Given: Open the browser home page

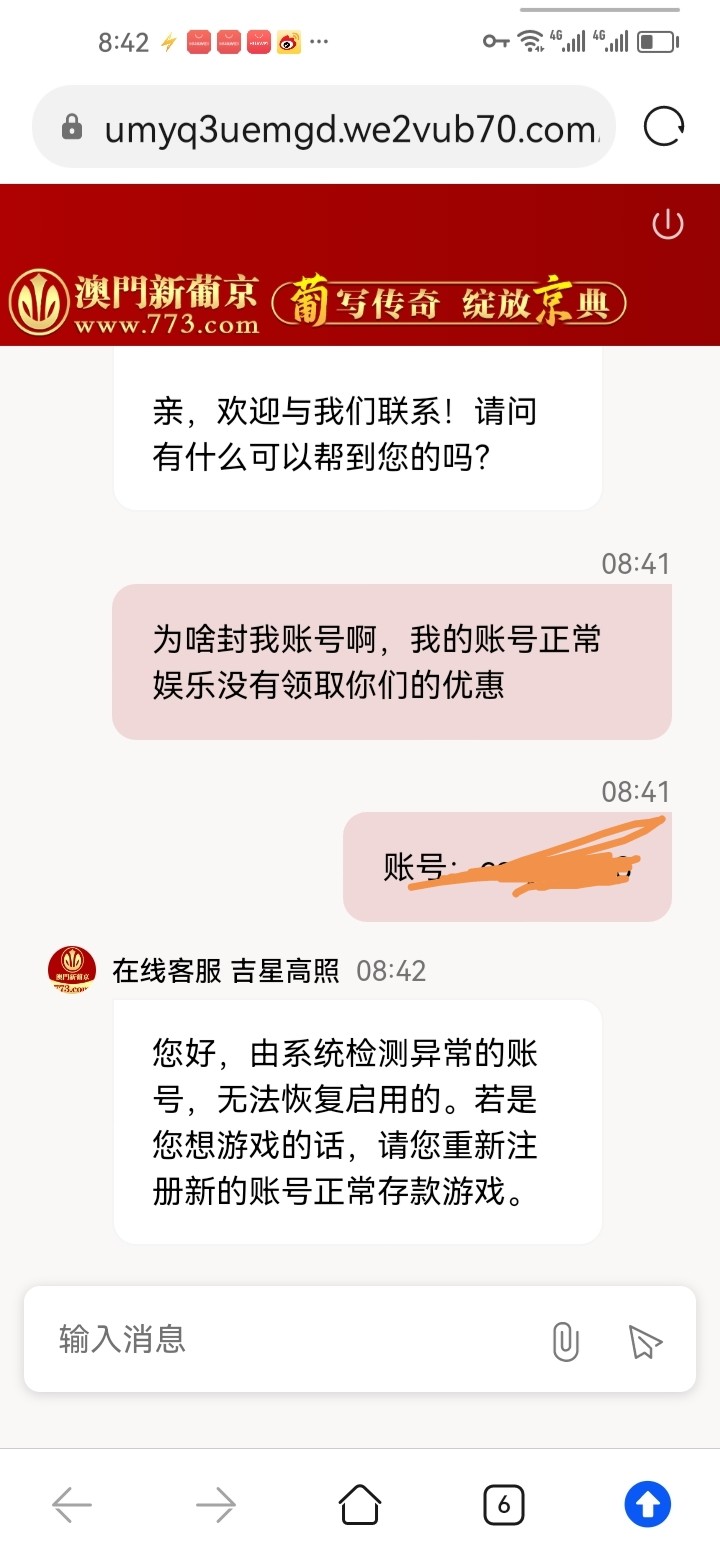Looking at the screenshot, I should click(360, 1503).
